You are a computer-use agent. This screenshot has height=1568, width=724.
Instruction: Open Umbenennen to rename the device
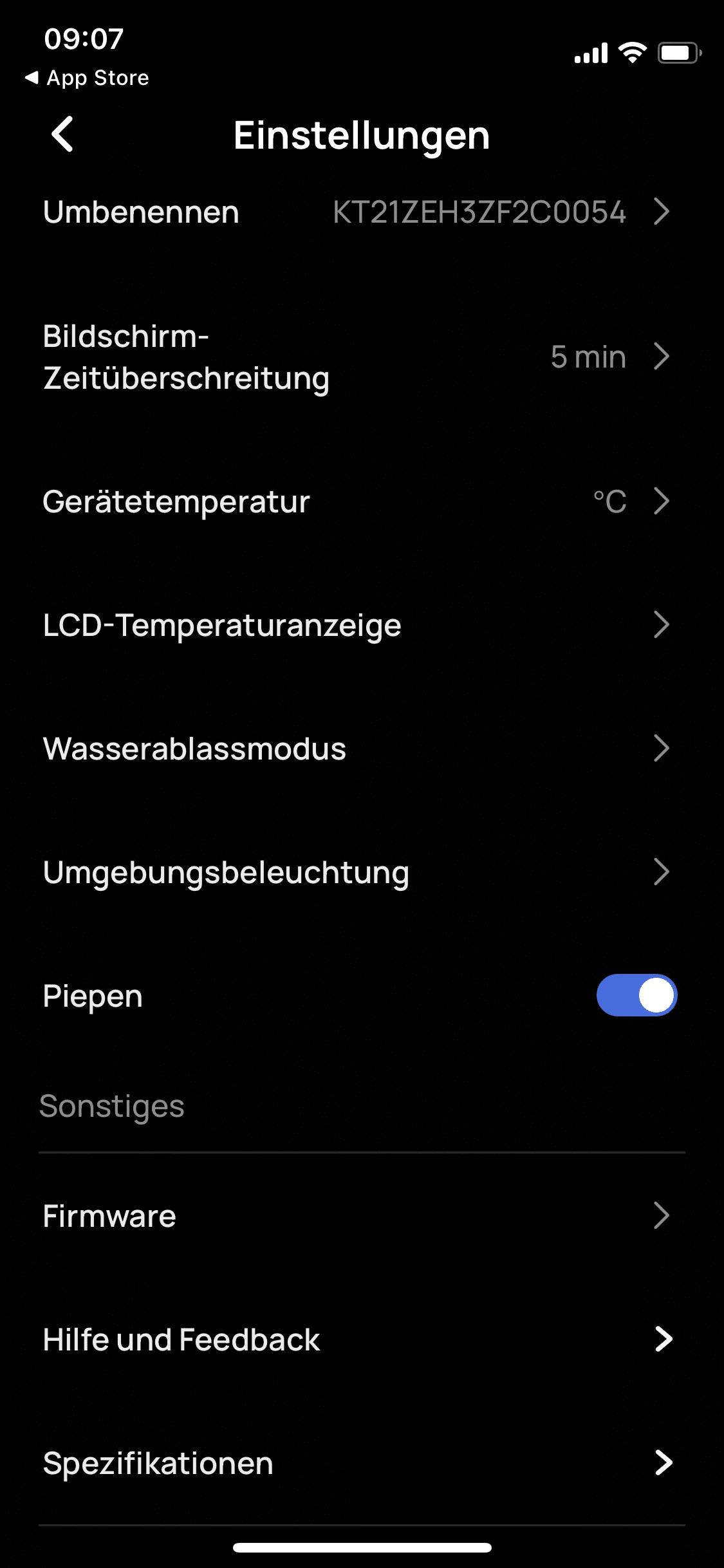pos(360,212)
